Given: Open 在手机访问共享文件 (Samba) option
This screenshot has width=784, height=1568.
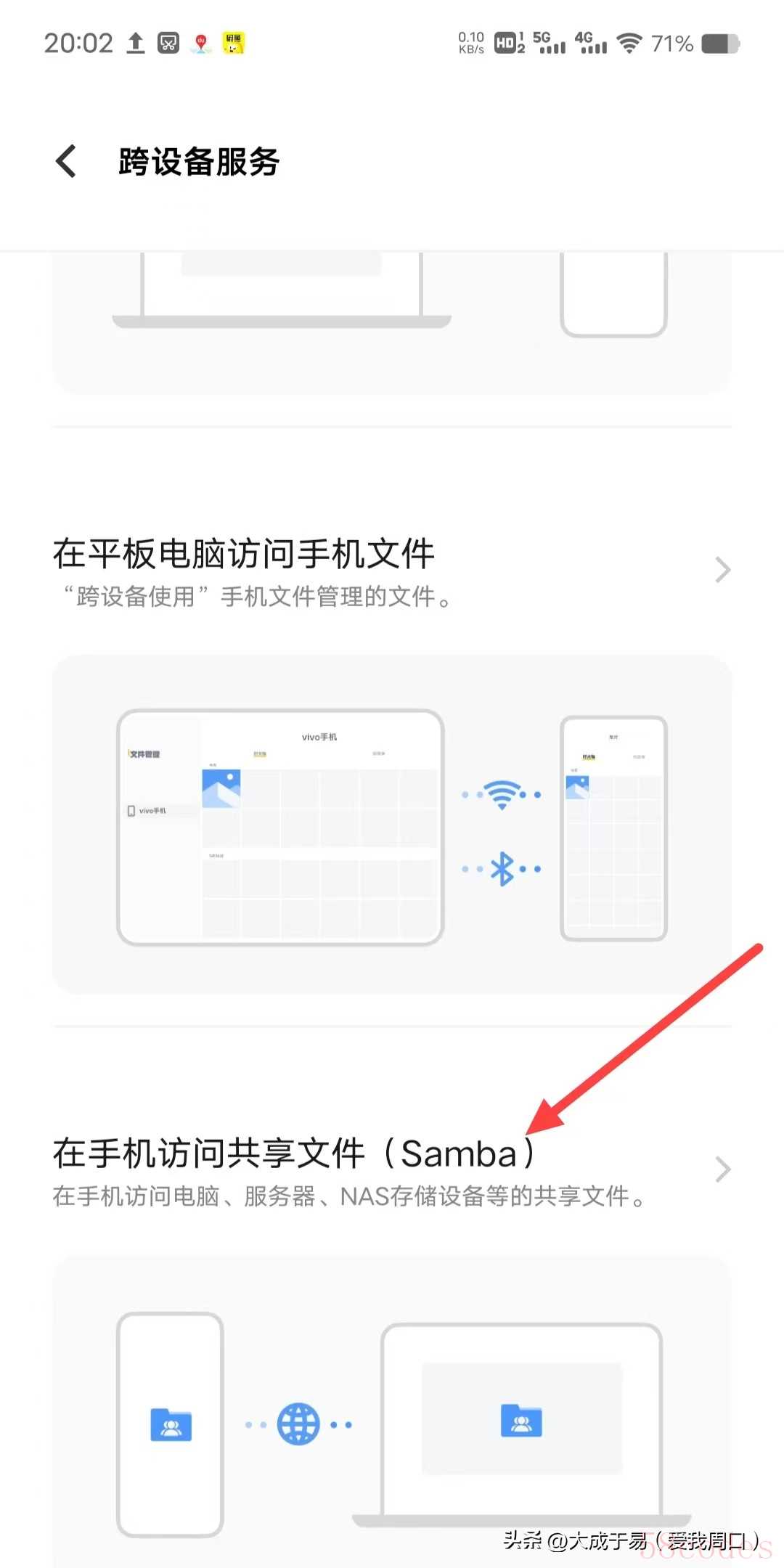Looking at the screenshot, I should point(391,1170).
